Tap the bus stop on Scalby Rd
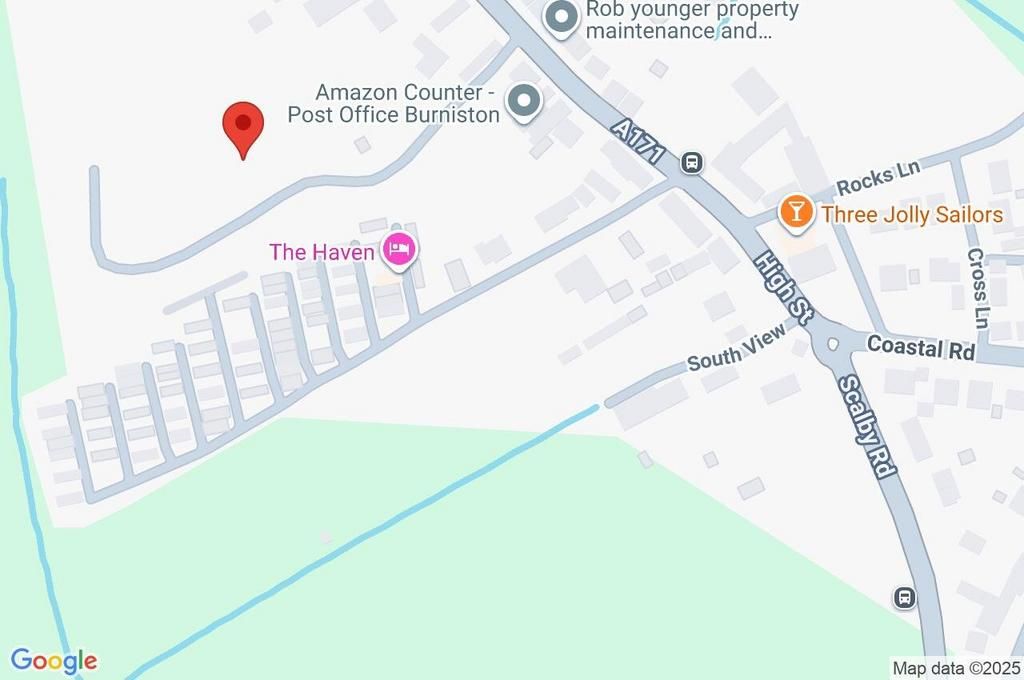This screenshot has height=680, width=1024. click(x=904, y=598)
